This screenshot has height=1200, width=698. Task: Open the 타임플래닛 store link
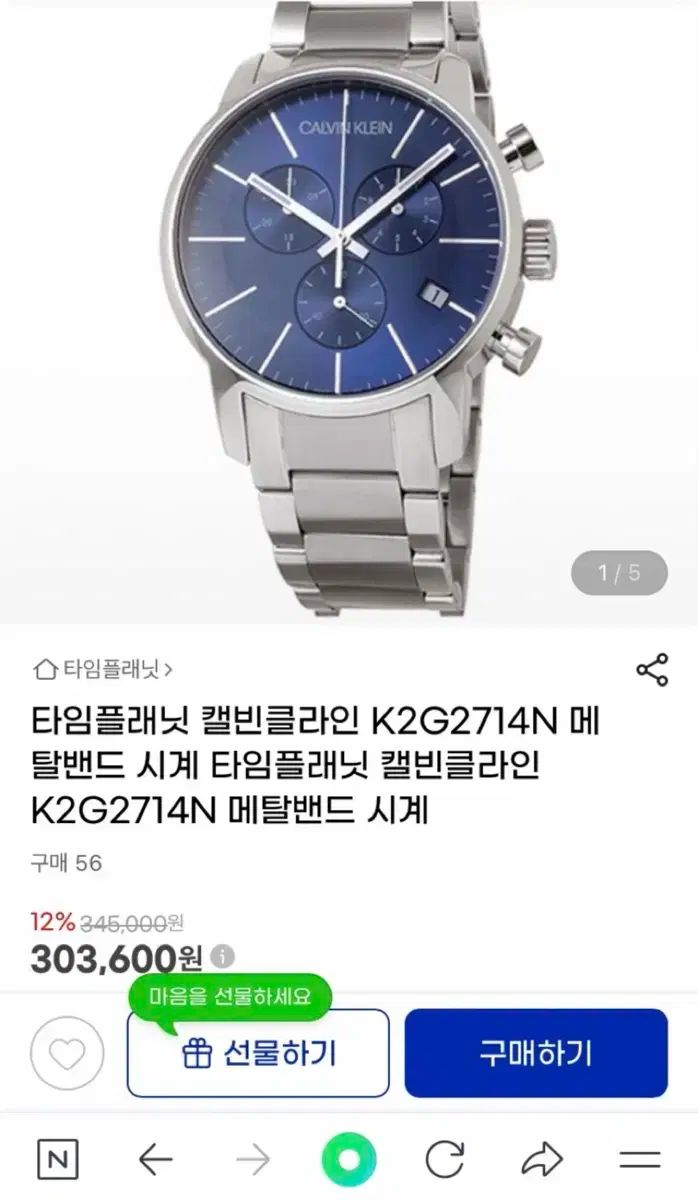click(104, 669)
